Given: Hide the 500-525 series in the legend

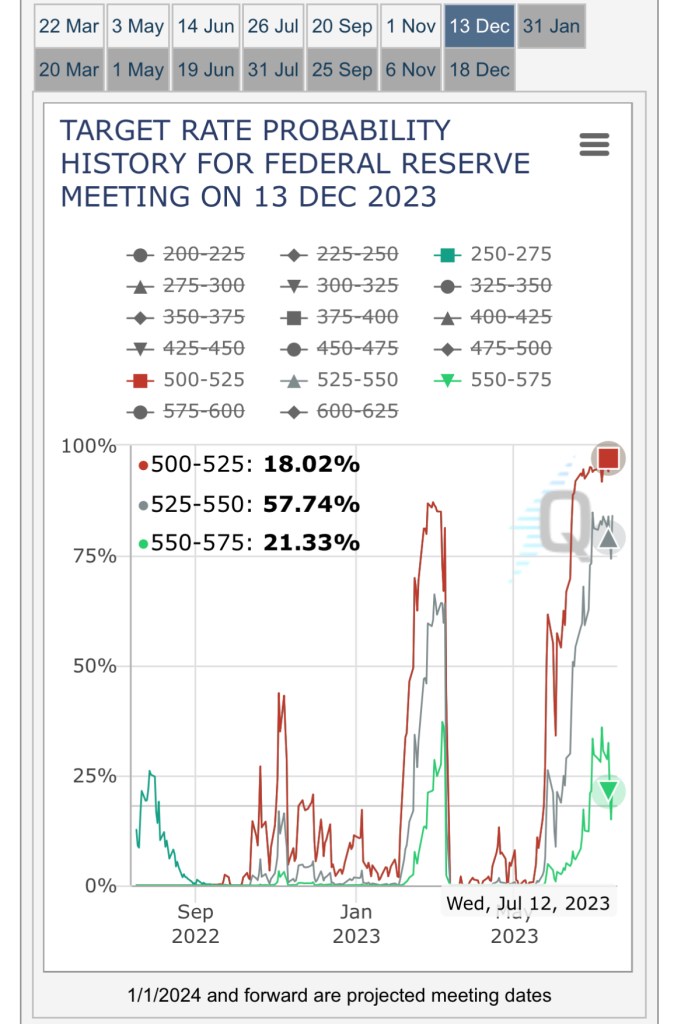Looking at the screenshot, I should pos(203,380).
